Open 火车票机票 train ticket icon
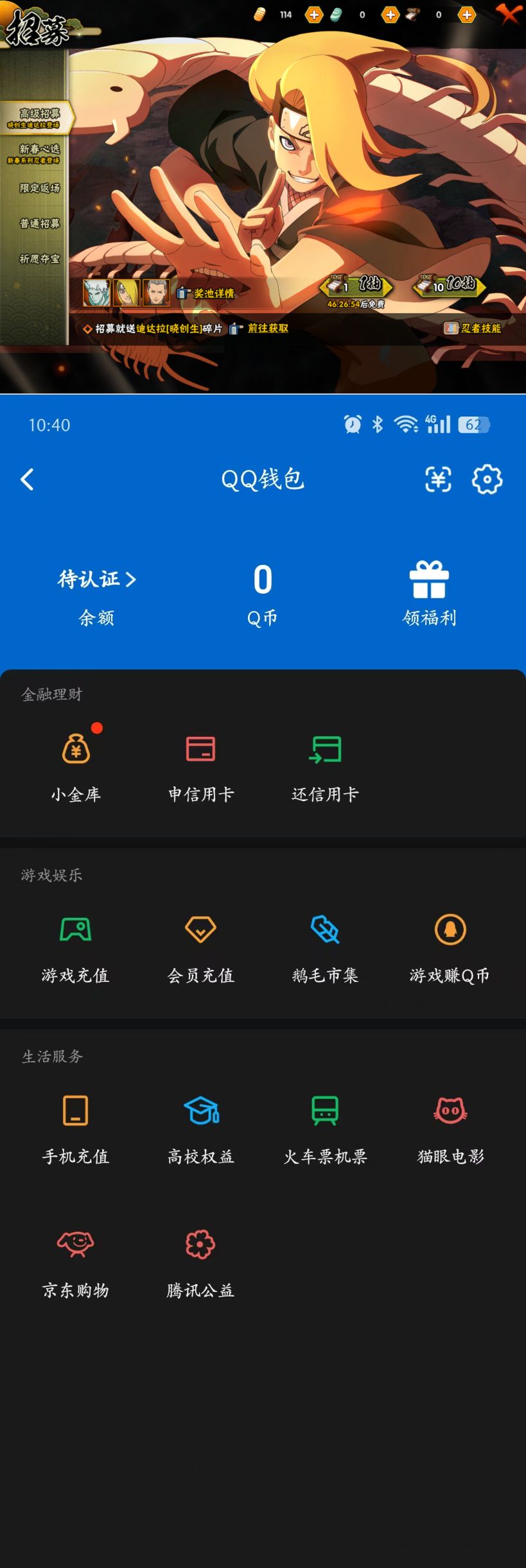526x1568 pixels. 324,1112
